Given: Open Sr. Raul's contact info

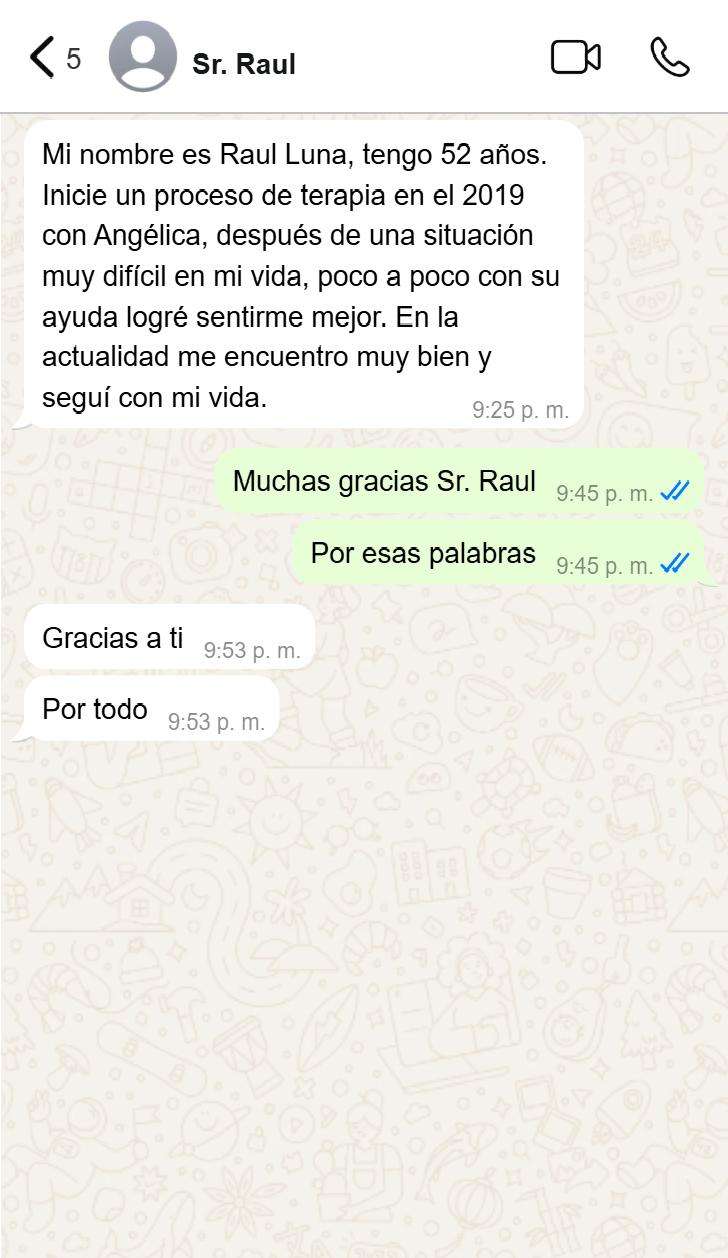Looking at the screenshot, I should pyautogui.click(x=243, y=64).
